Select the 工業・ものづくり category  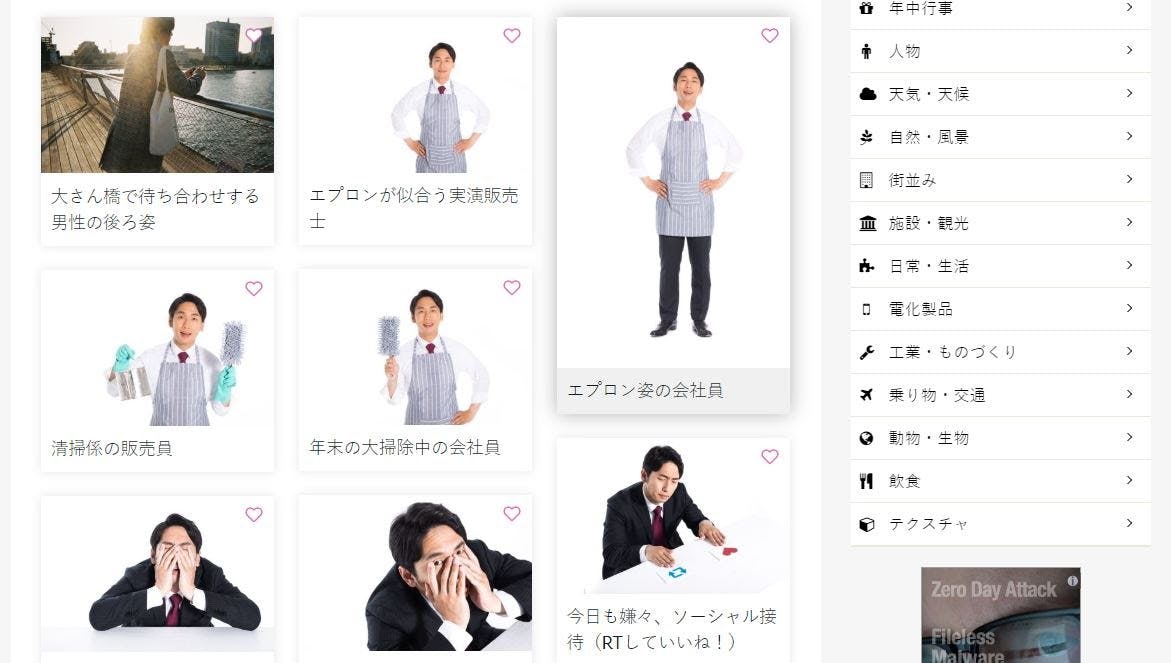tap(1000, 352)
